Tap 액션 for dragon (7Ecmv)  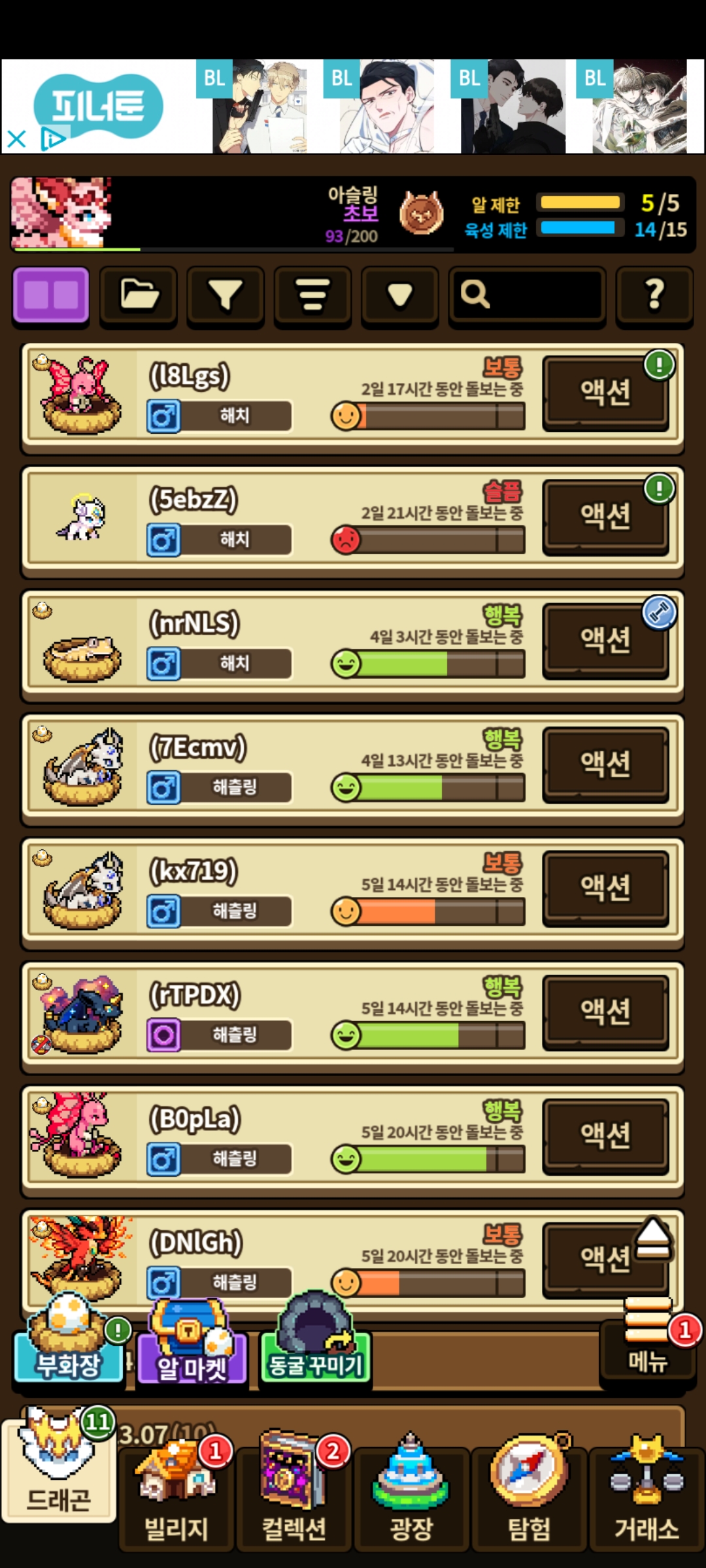(x=605, y=764)
